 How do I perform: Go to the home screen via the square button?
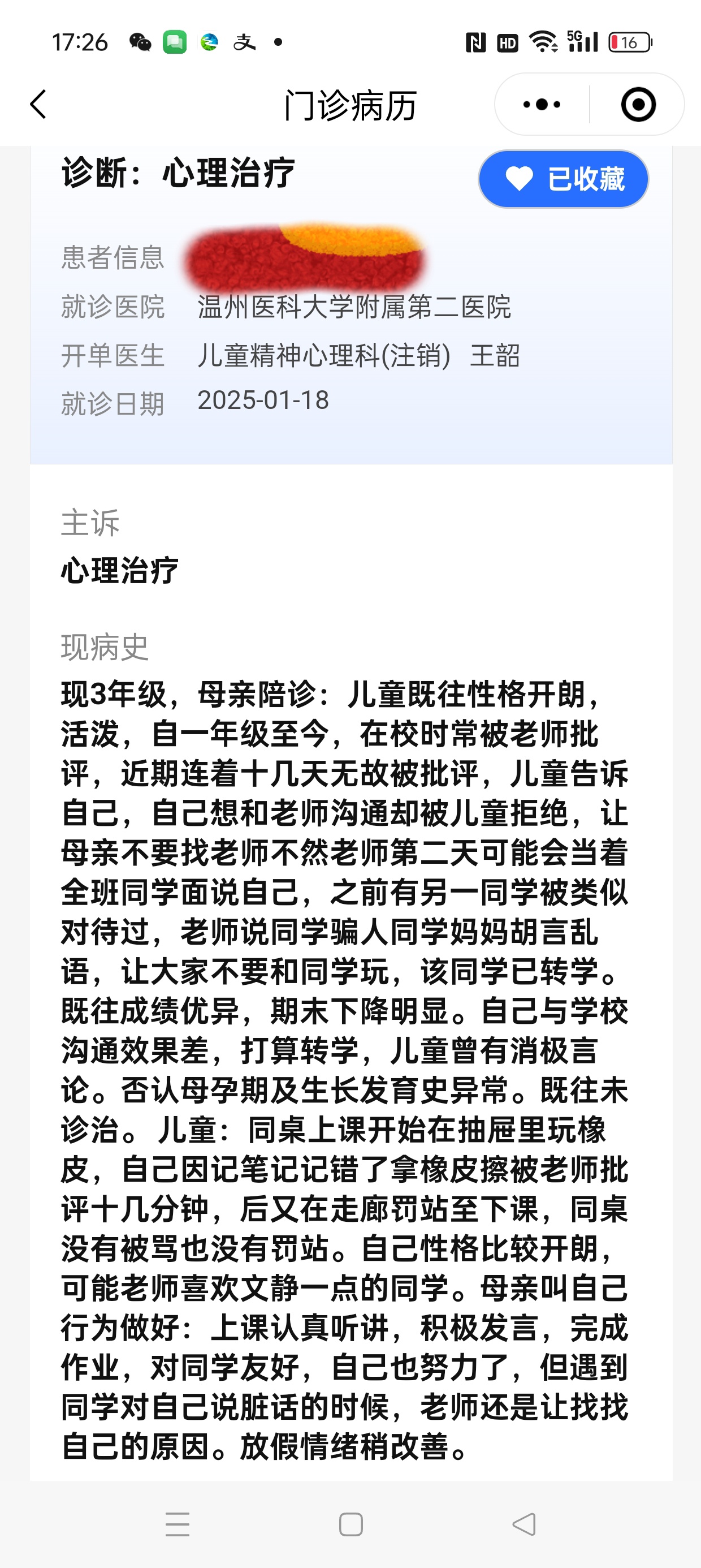point(350,1524)
